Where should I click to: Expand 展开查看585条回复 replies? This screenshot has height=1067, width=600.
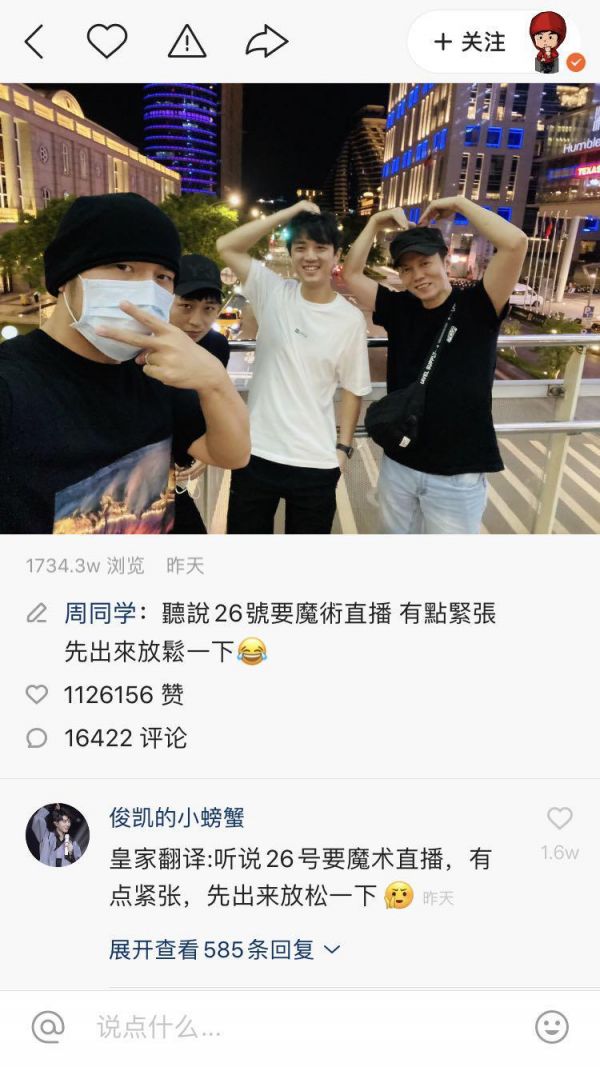tap(225, 949)
